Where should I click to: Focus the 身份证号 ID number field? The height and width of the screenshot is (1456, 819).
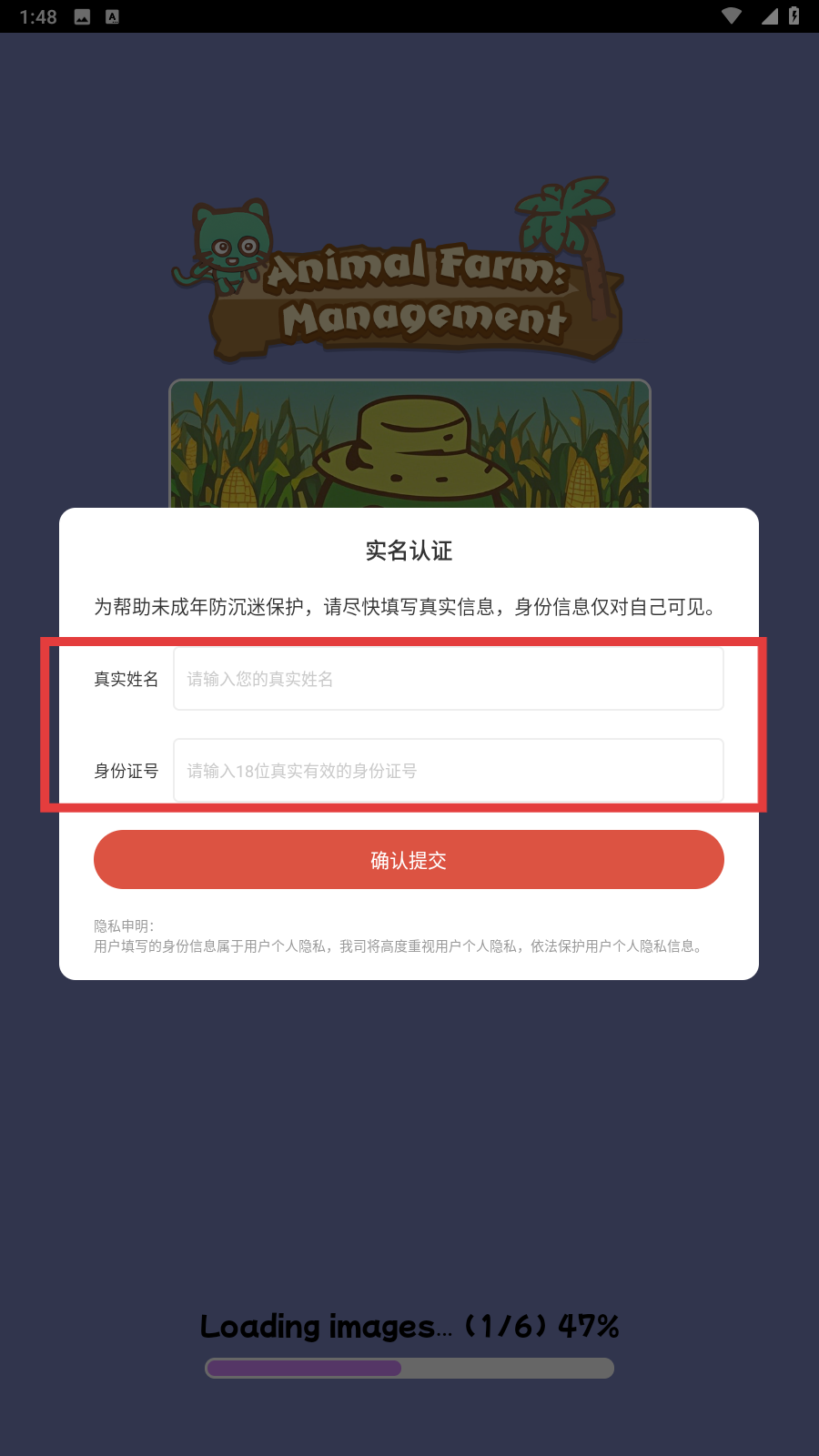point(448,771)
